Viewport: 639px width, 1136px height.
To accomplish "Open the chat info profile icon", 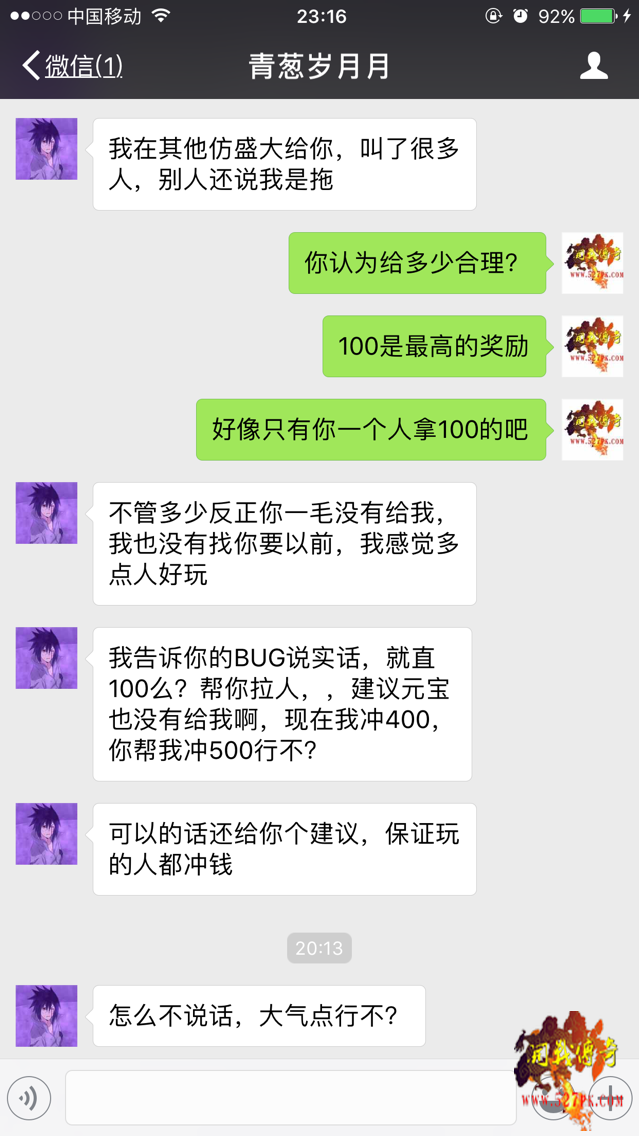I will coord(594,66).
